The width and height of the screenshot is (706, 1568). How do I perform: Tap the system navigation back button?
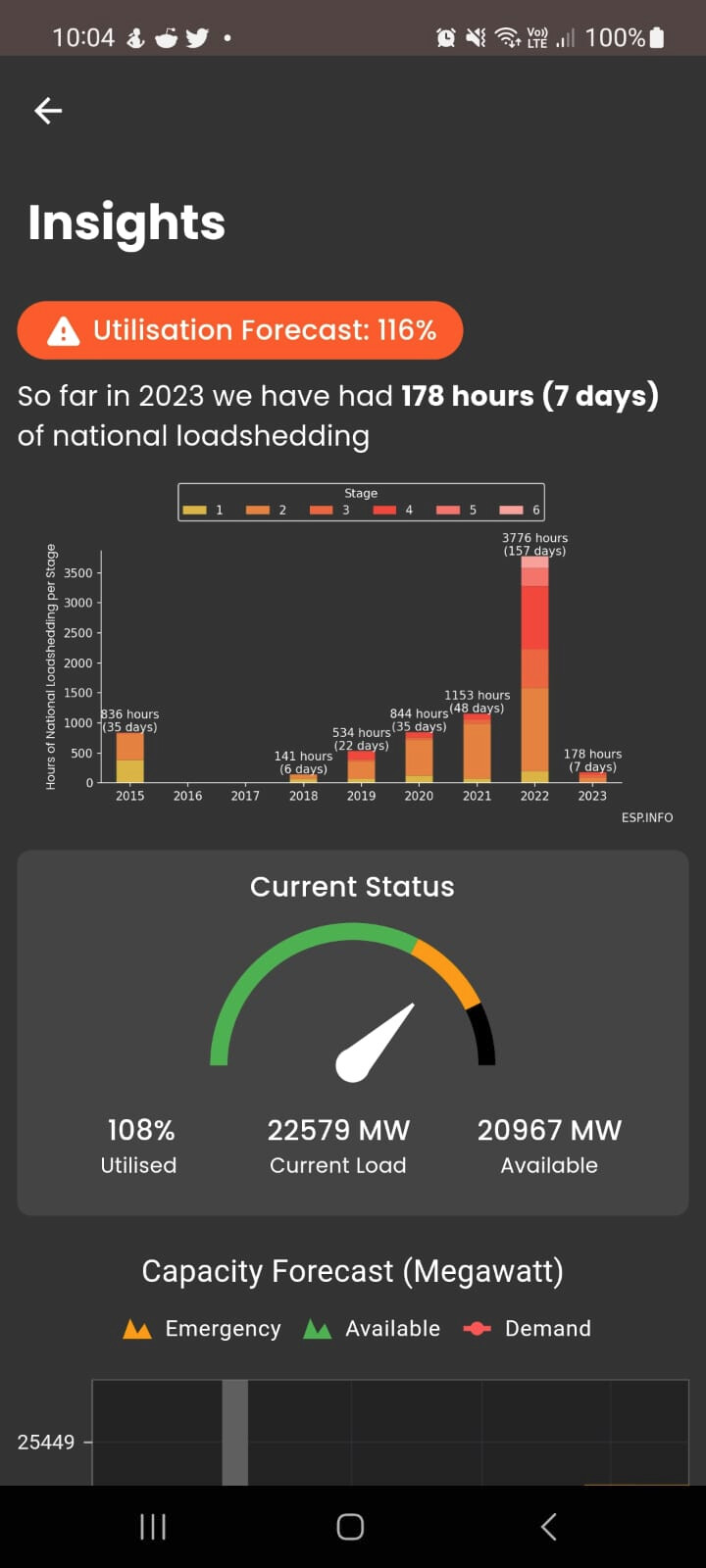click(x=549, y=1526)
